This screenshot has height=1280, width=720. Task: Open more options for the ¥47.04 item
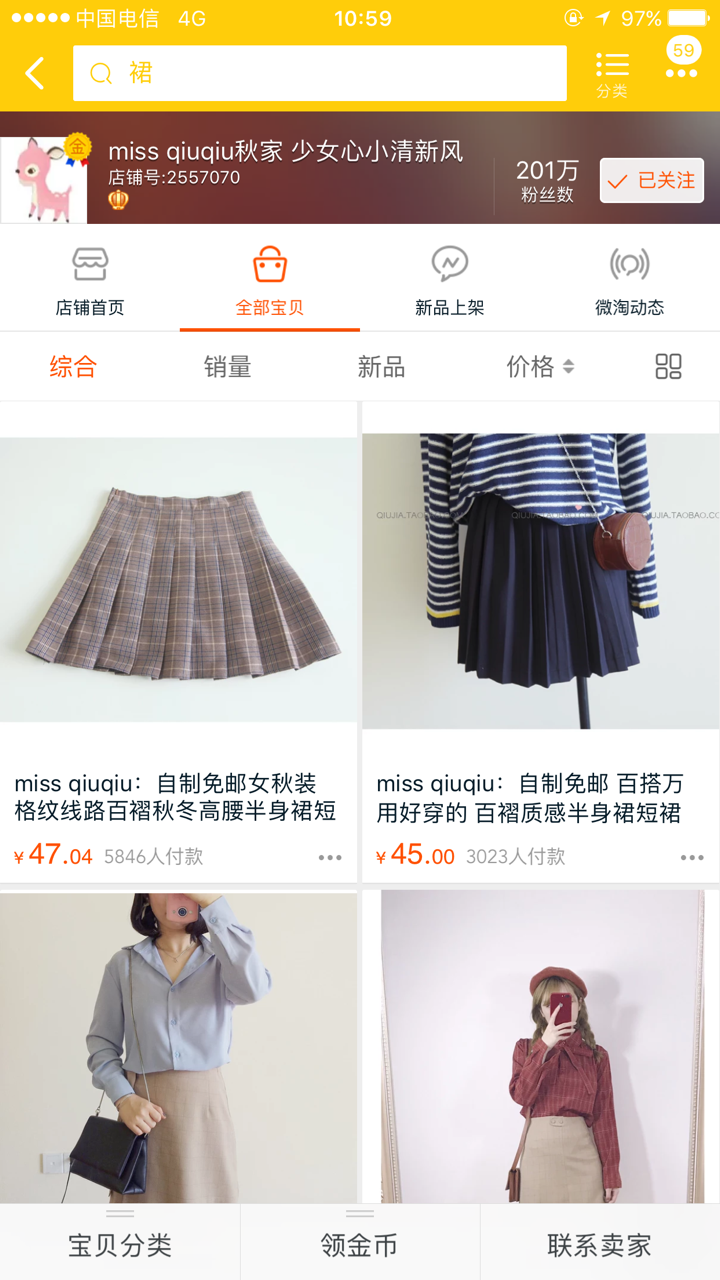pos(330,857)
